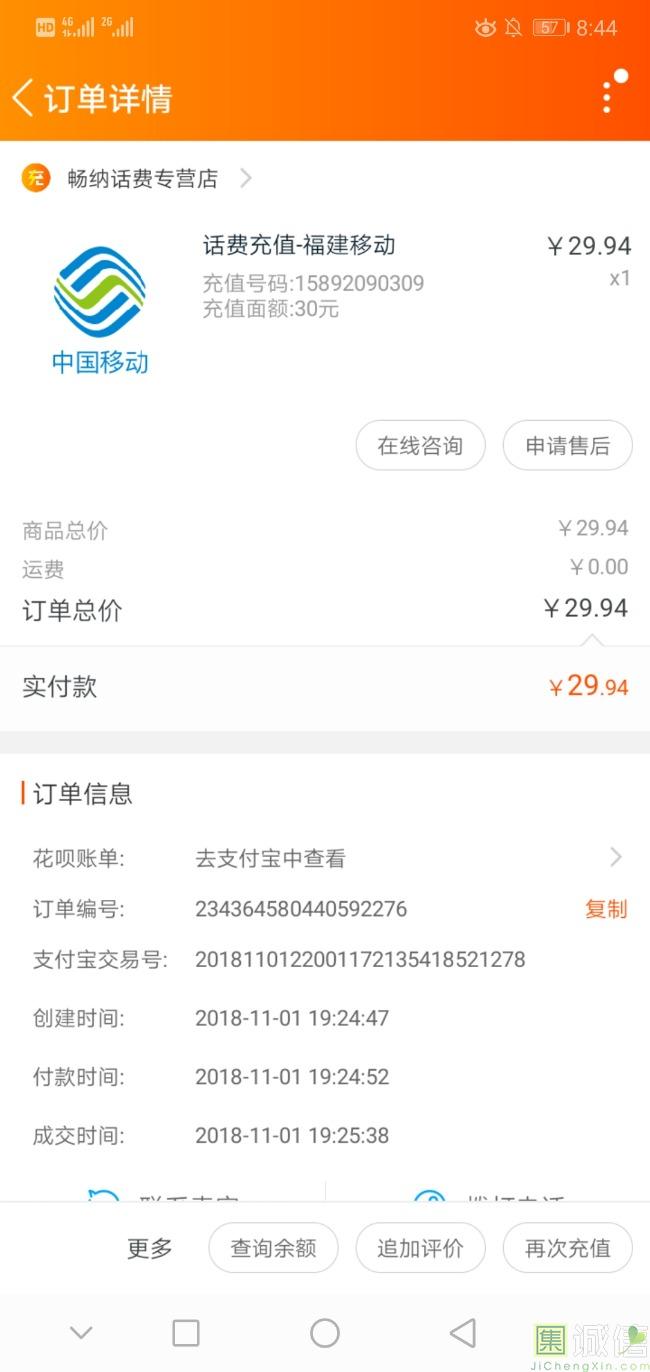Tap 在线咨询 for online consultation
The width and height of the screenshot is (650, 1372).
click(x=420, y=446)
